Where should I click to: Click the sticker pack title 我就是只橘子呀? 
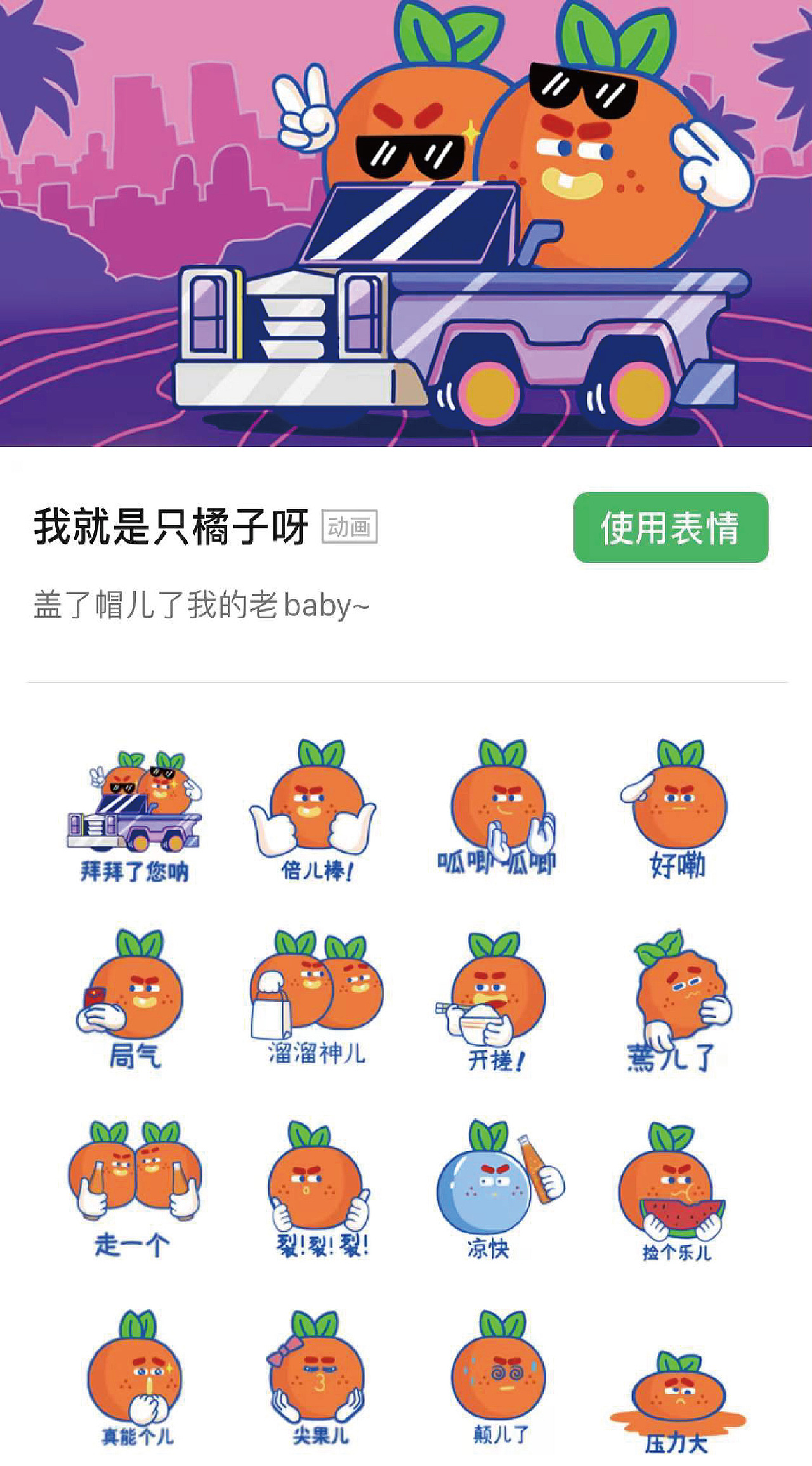171,528
